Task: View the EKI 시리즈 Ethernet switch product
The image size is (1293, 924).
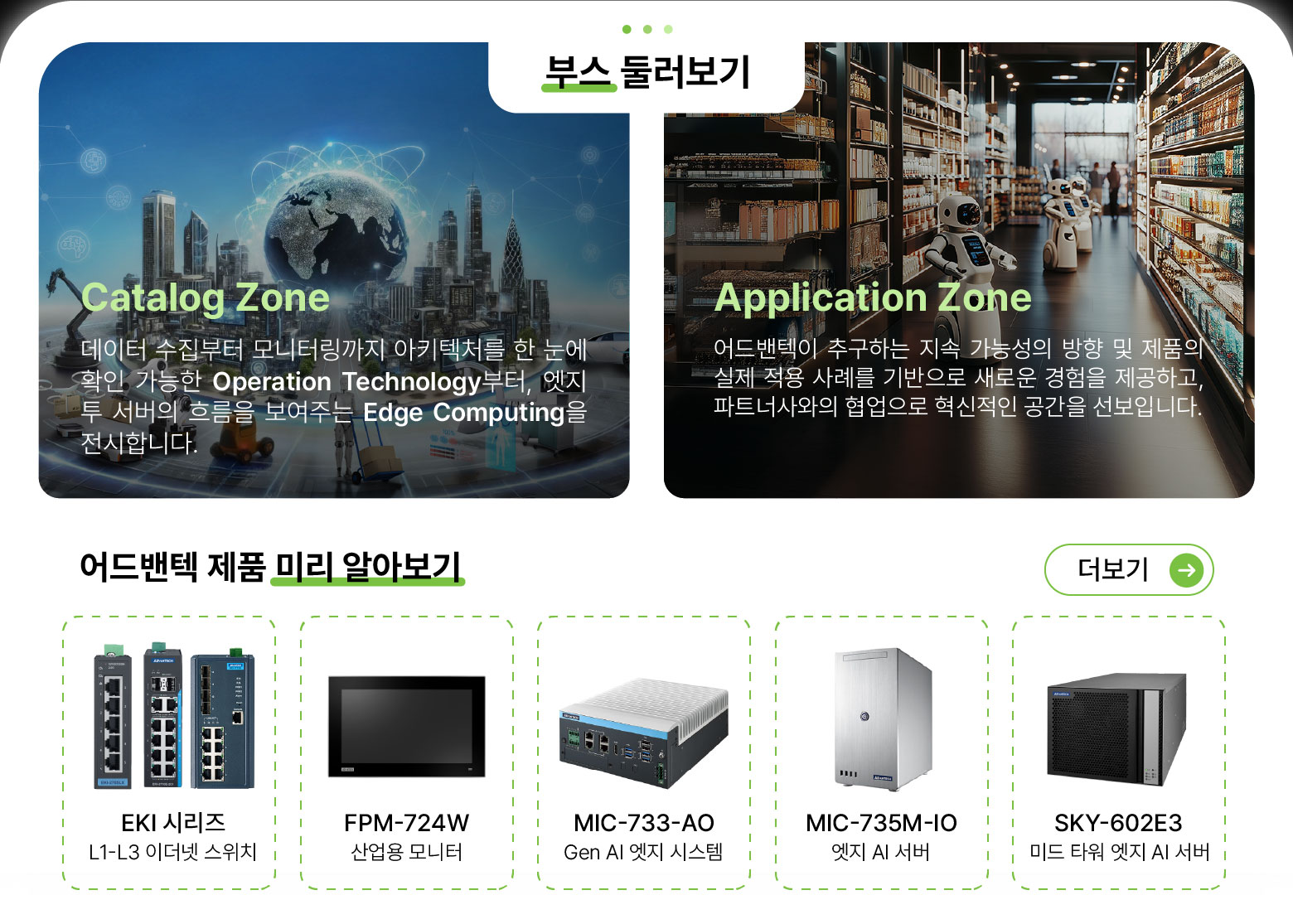Action: pos(170,752)
